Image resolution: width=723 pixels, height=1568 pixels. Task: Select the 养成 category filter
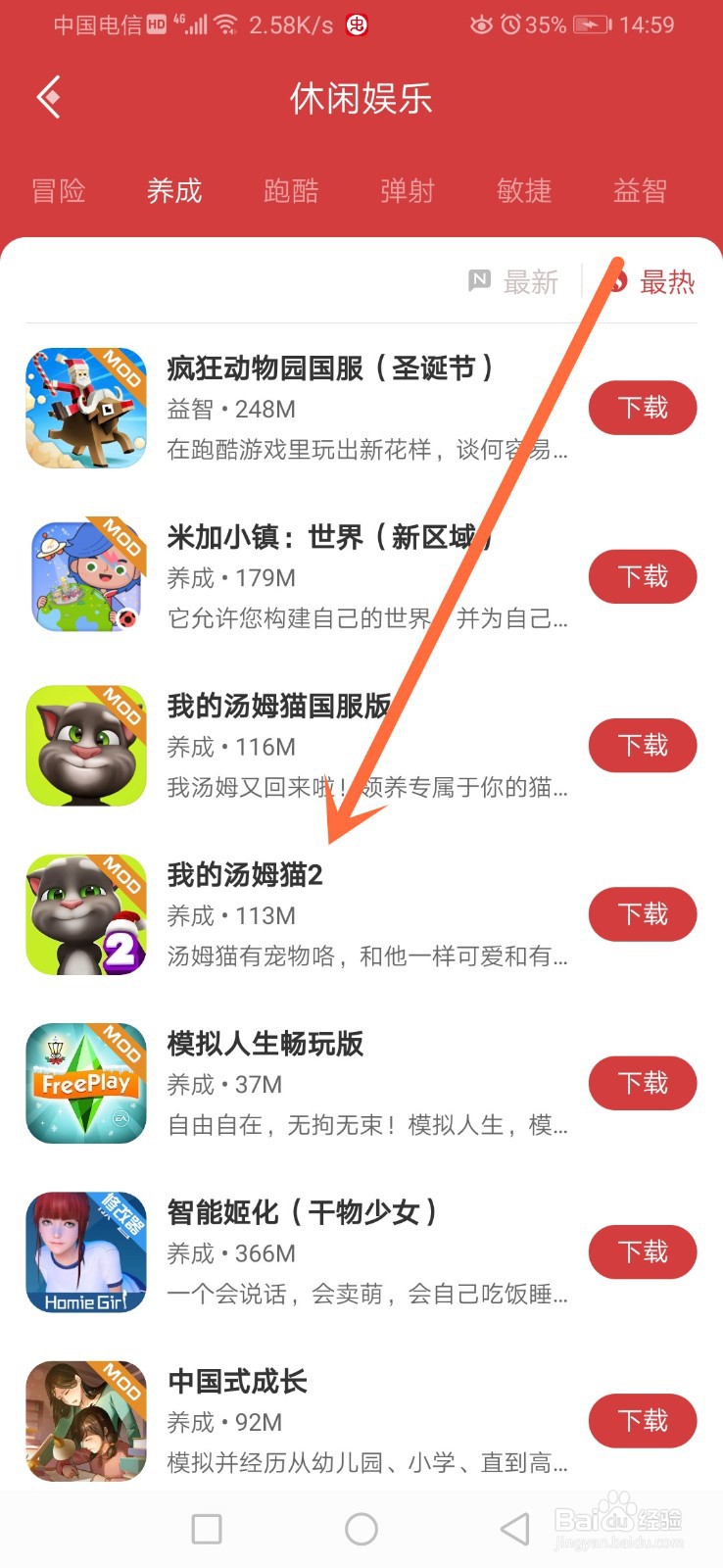coord(173,192)
